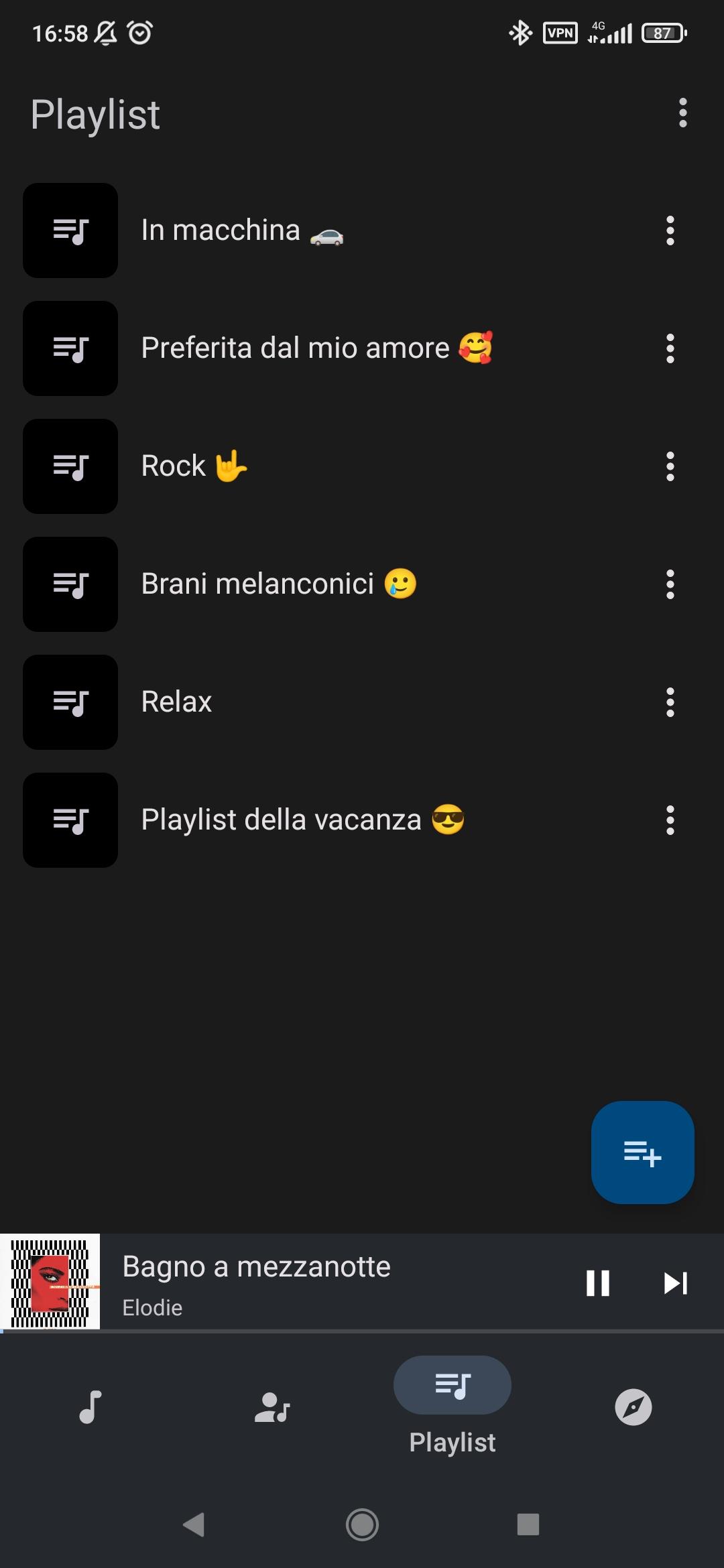Image resolution: width=724 pixels, height=1568 pixels.
Task: Open options menu for Relax playlist
Action: (x=670, y=702)
